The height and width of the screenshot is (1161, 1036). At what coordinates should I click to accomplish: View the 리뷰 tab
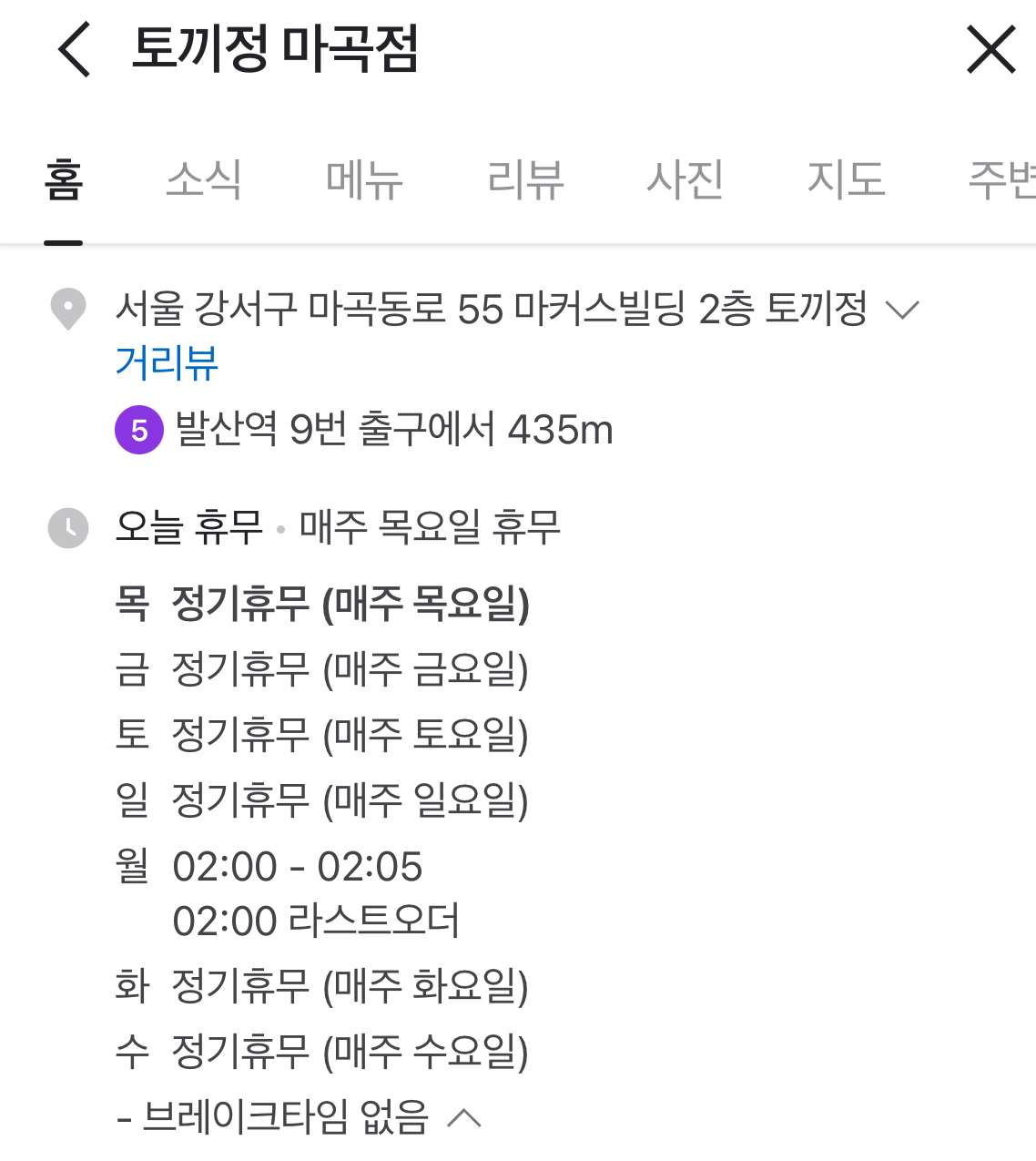pos(525,179)
